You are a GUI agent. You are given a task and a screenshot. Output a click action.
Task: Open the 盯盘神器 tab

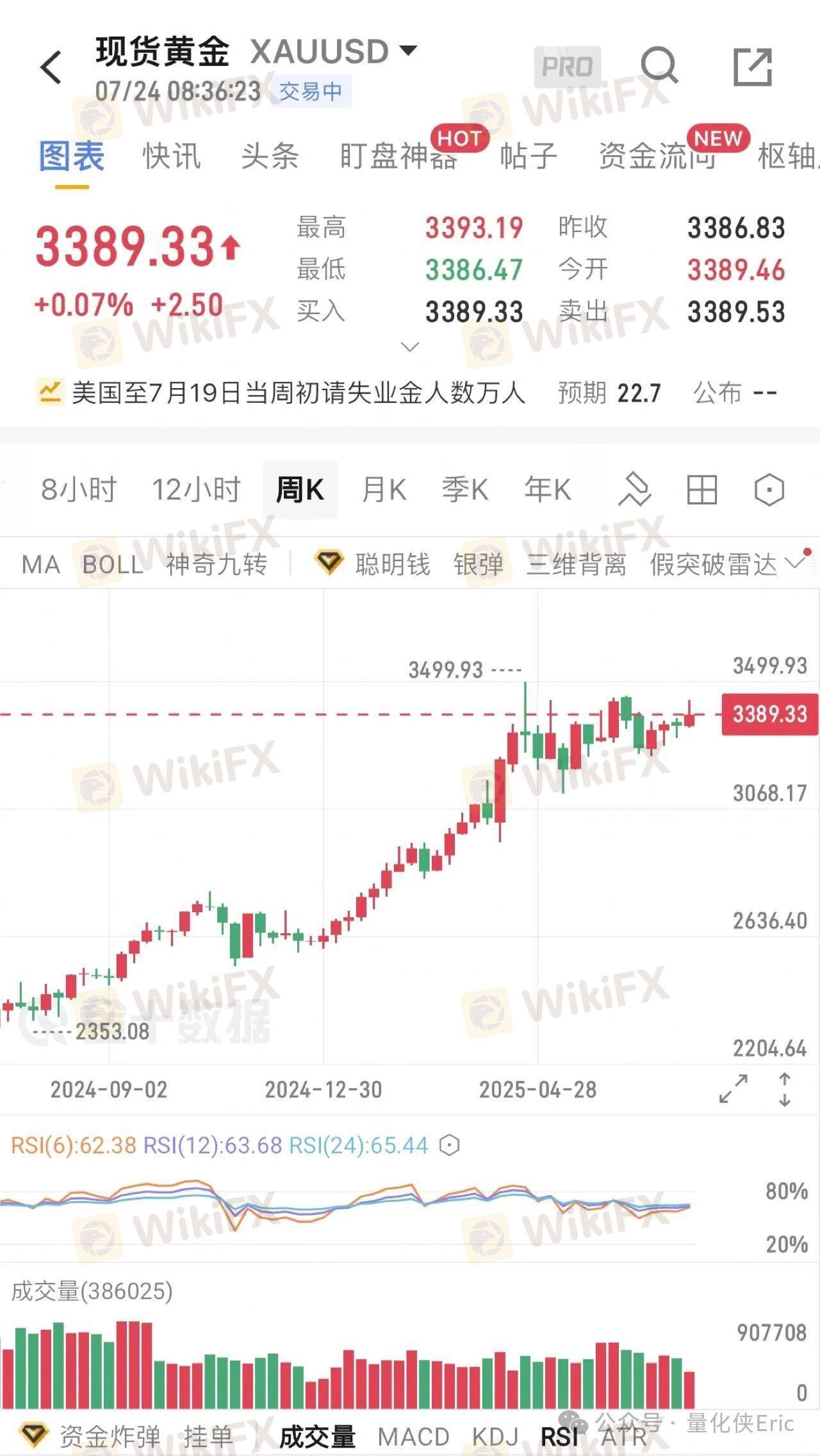click(398, 156)
